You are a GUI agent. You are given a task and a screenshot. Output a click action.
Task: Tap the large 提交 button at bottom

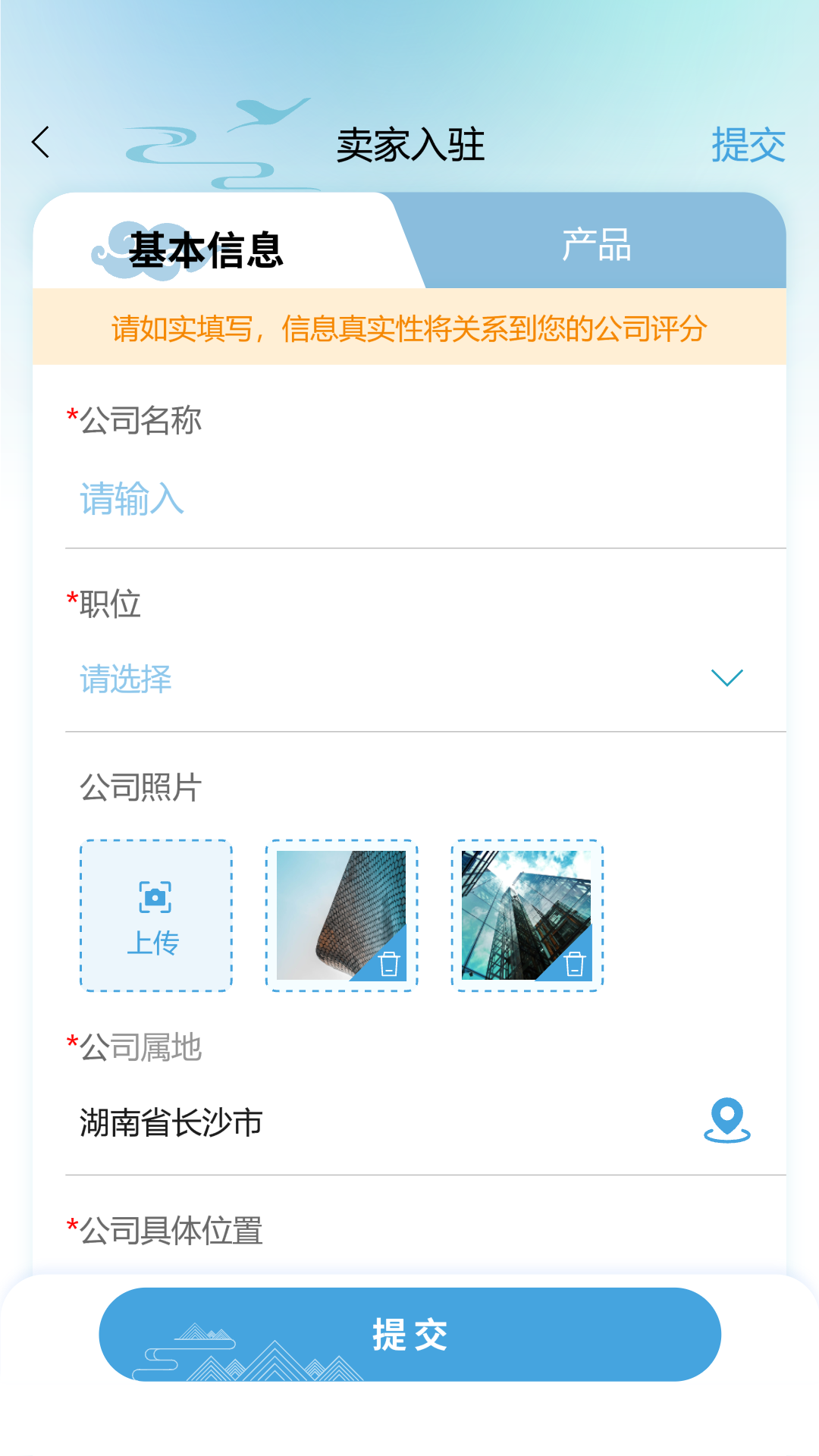point(409,1334)
